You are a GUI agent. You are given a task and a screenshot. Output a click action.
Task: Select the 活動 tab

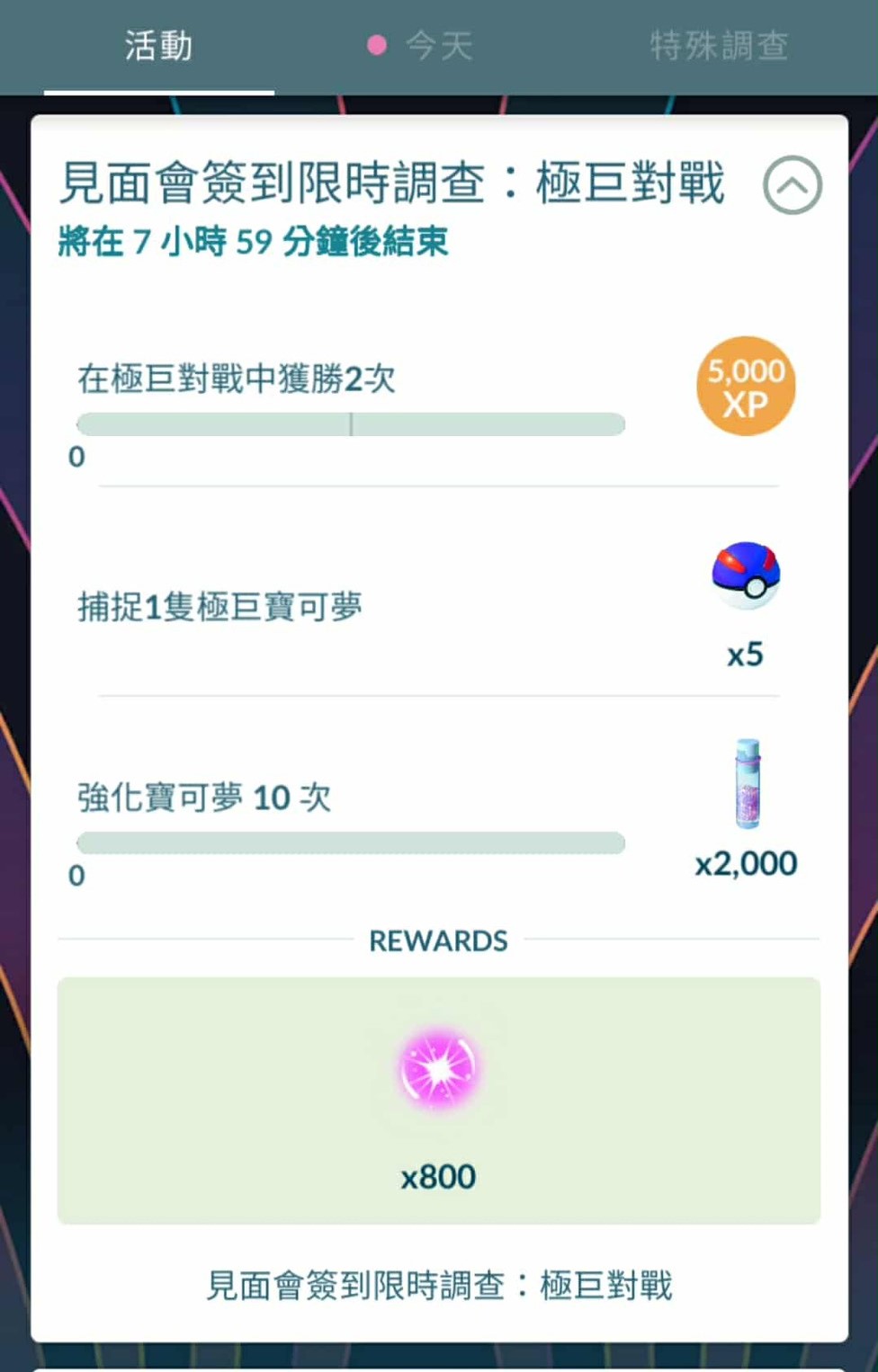point(158,46)
